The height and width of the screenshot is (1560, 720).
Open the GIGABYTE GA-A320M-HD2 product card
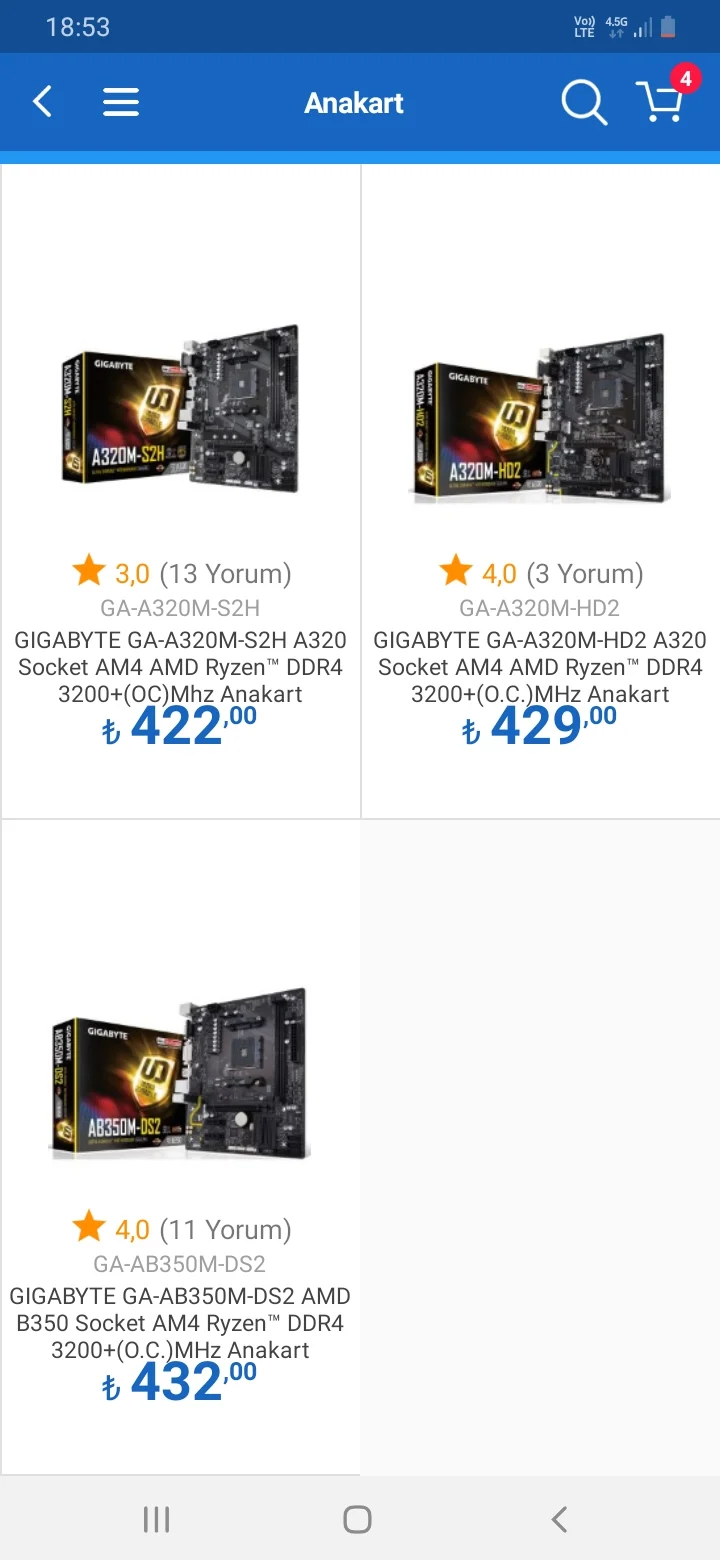point(540,490)
